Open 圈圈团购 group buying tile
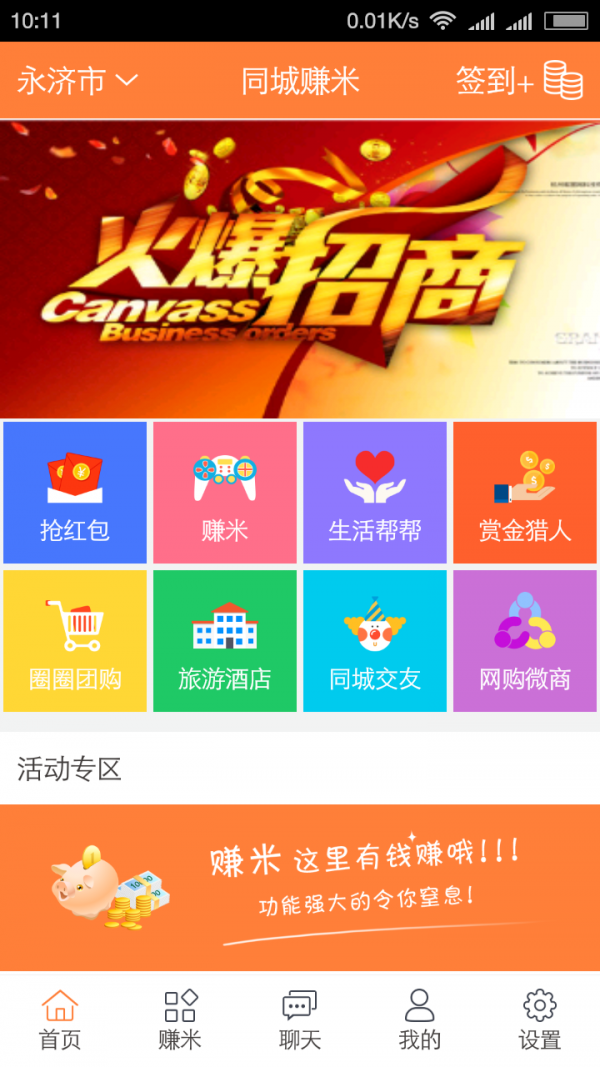The image size is (600, 1067). tap(75, 641)
